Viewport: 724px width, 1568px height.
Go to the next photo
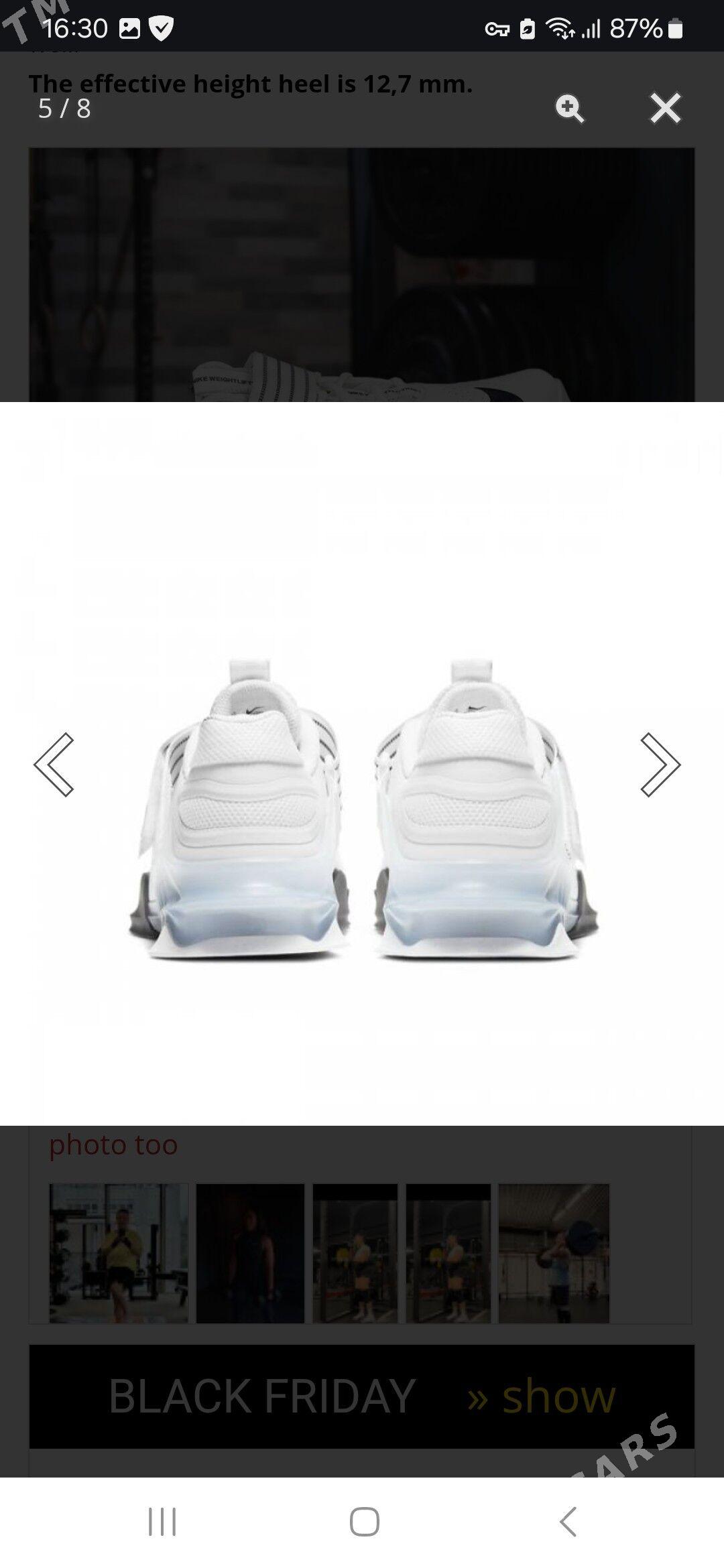click(x=660, y=765)
